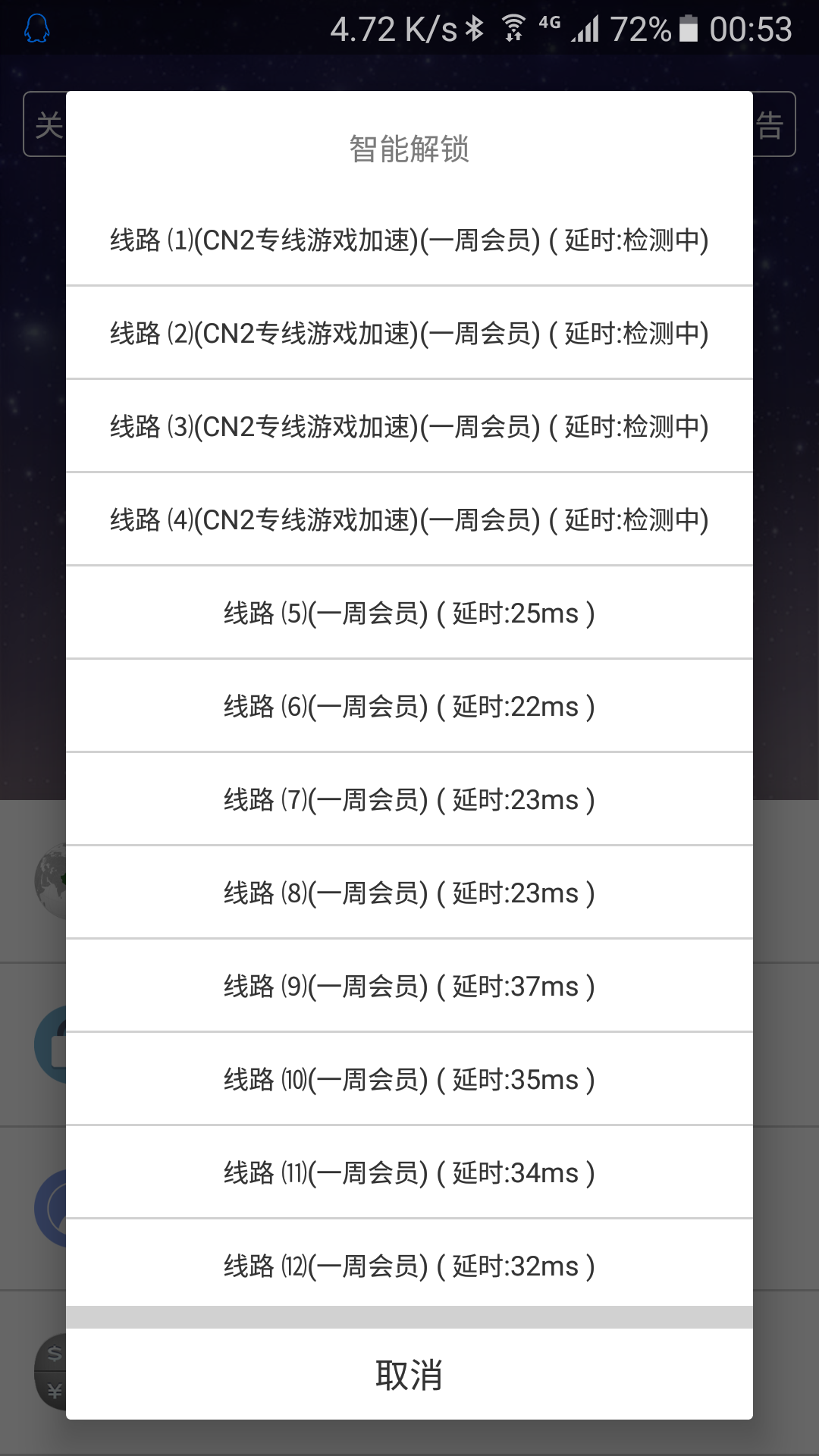Choose 线路 (10) with 35ms delay
This screenshot has width=819, height=1456.
coord(409,1079)
